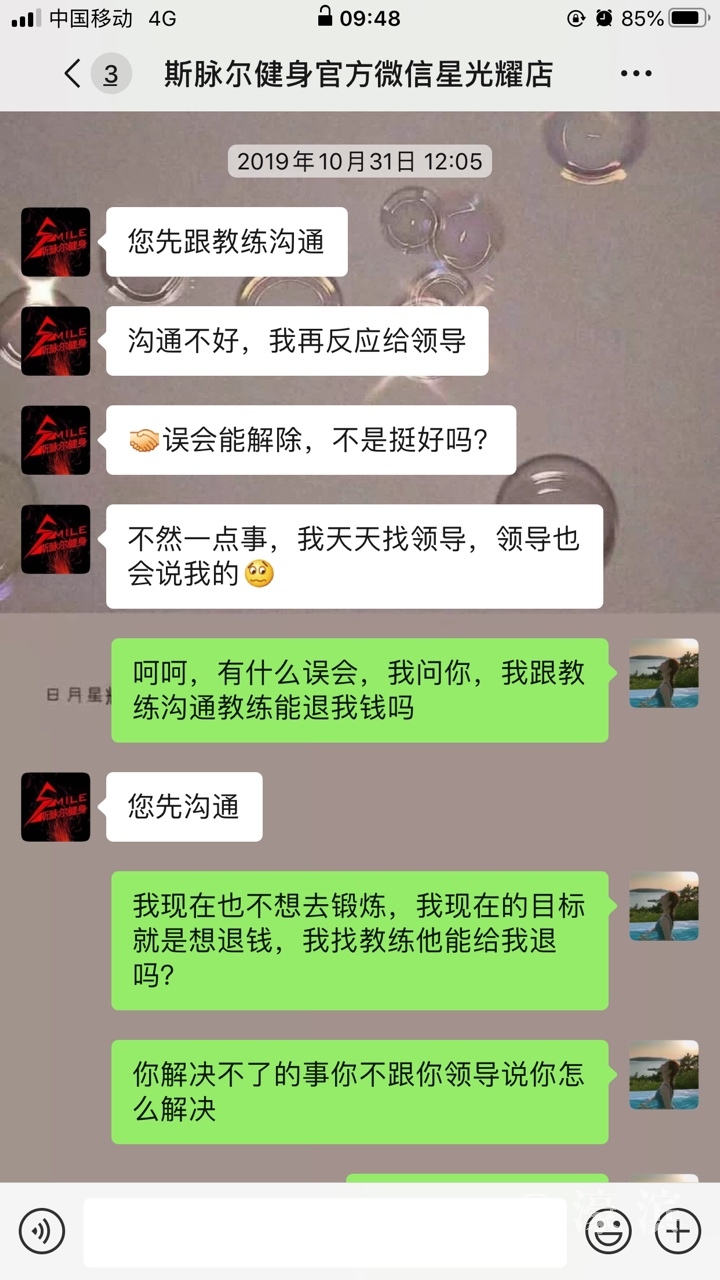The width and height of the screenshot is (720, 1280).
Task: Open the plus attachments menu
Action: pyautogui.click(x=677, y=1231)
